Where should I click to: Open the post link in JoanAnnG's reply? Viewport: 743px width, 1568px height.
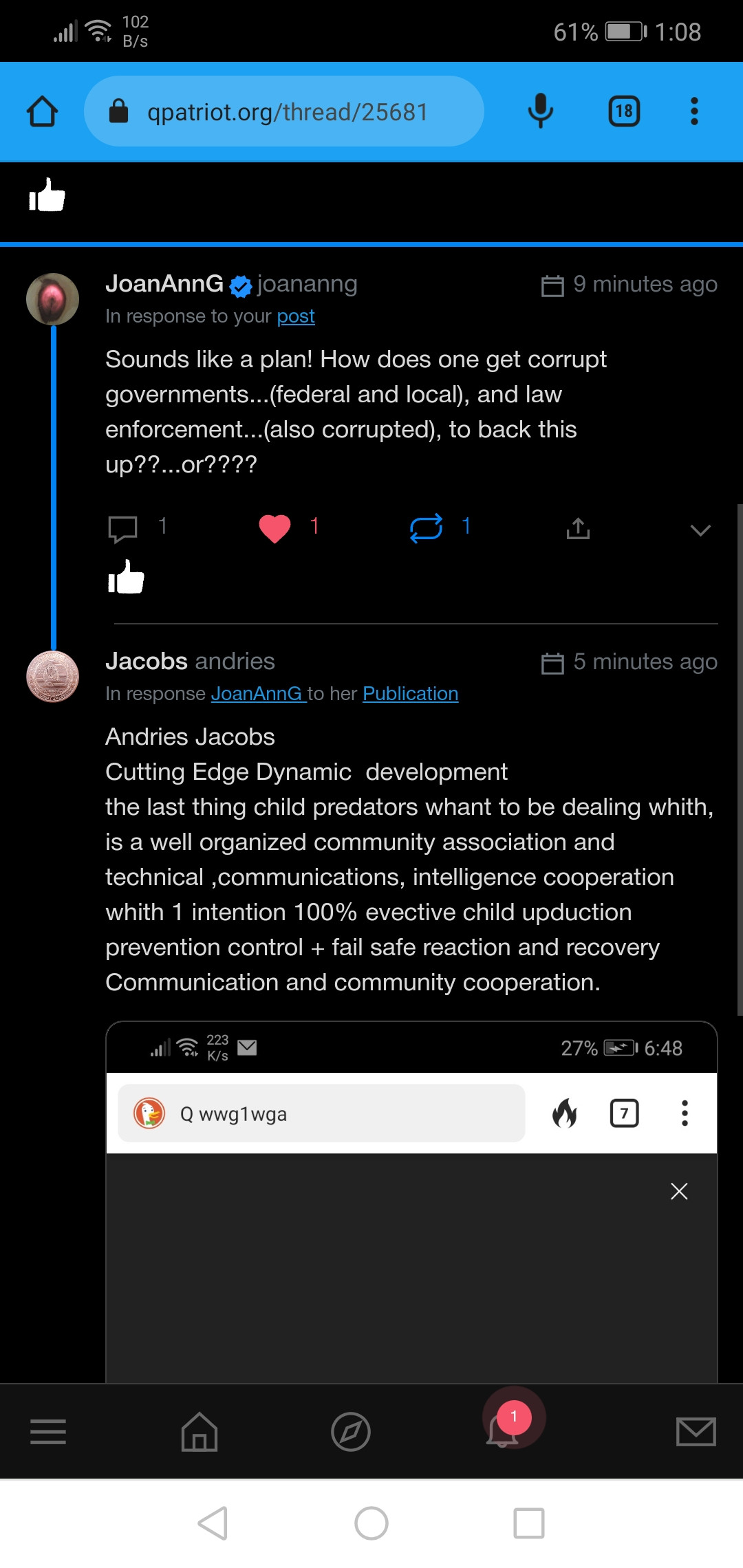pyautogui.click(x=296, y=316)
